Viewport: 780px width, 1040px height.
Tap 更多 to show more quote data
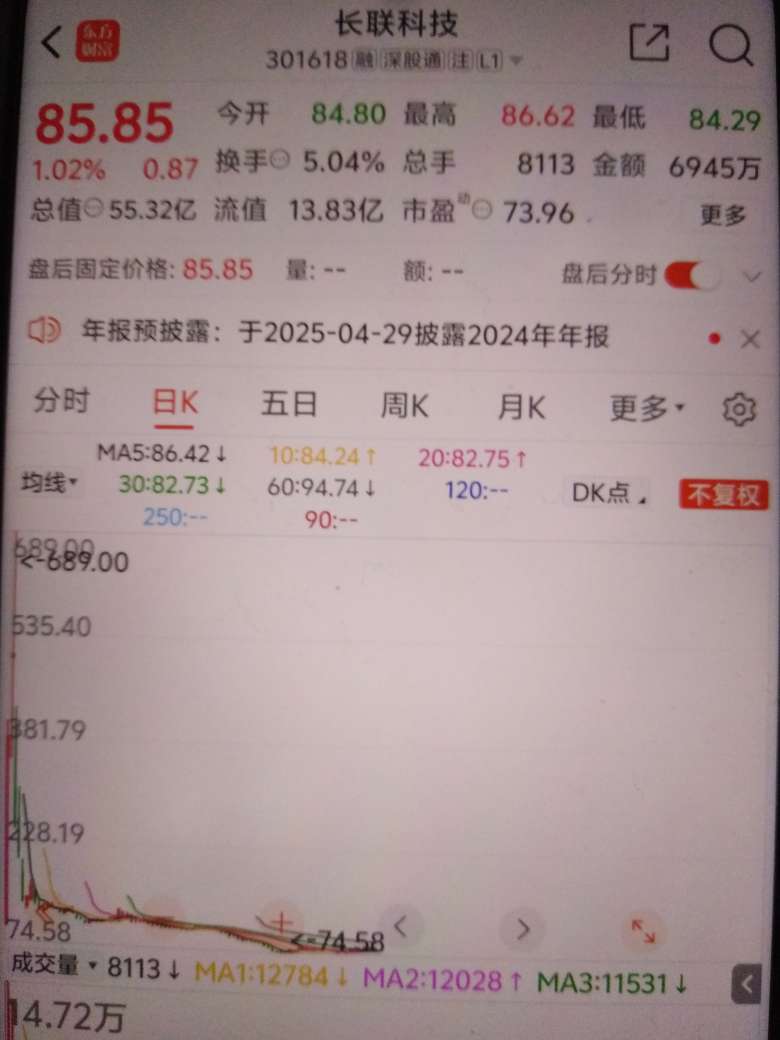722,214
